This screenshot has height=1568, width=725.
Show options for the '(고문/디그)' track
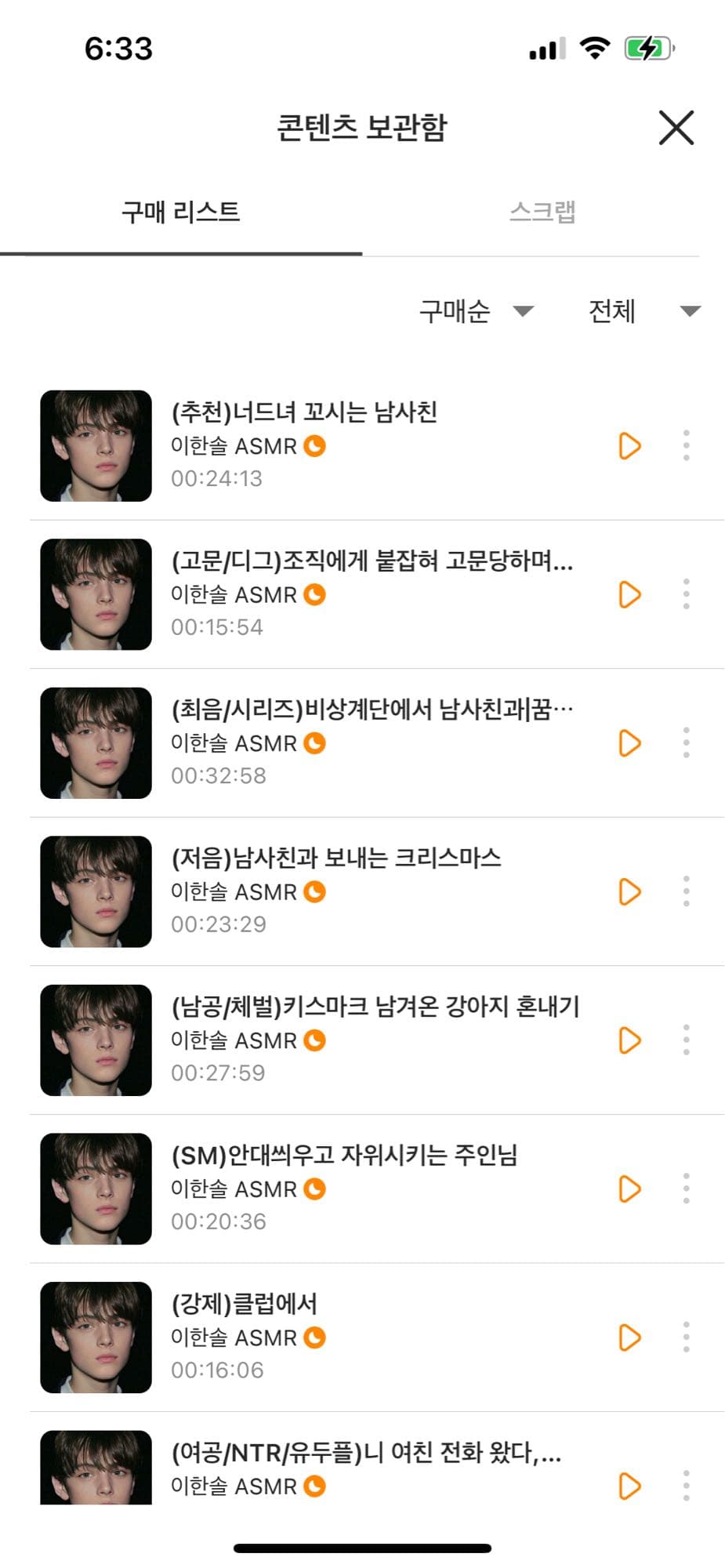tap(686, 594)
